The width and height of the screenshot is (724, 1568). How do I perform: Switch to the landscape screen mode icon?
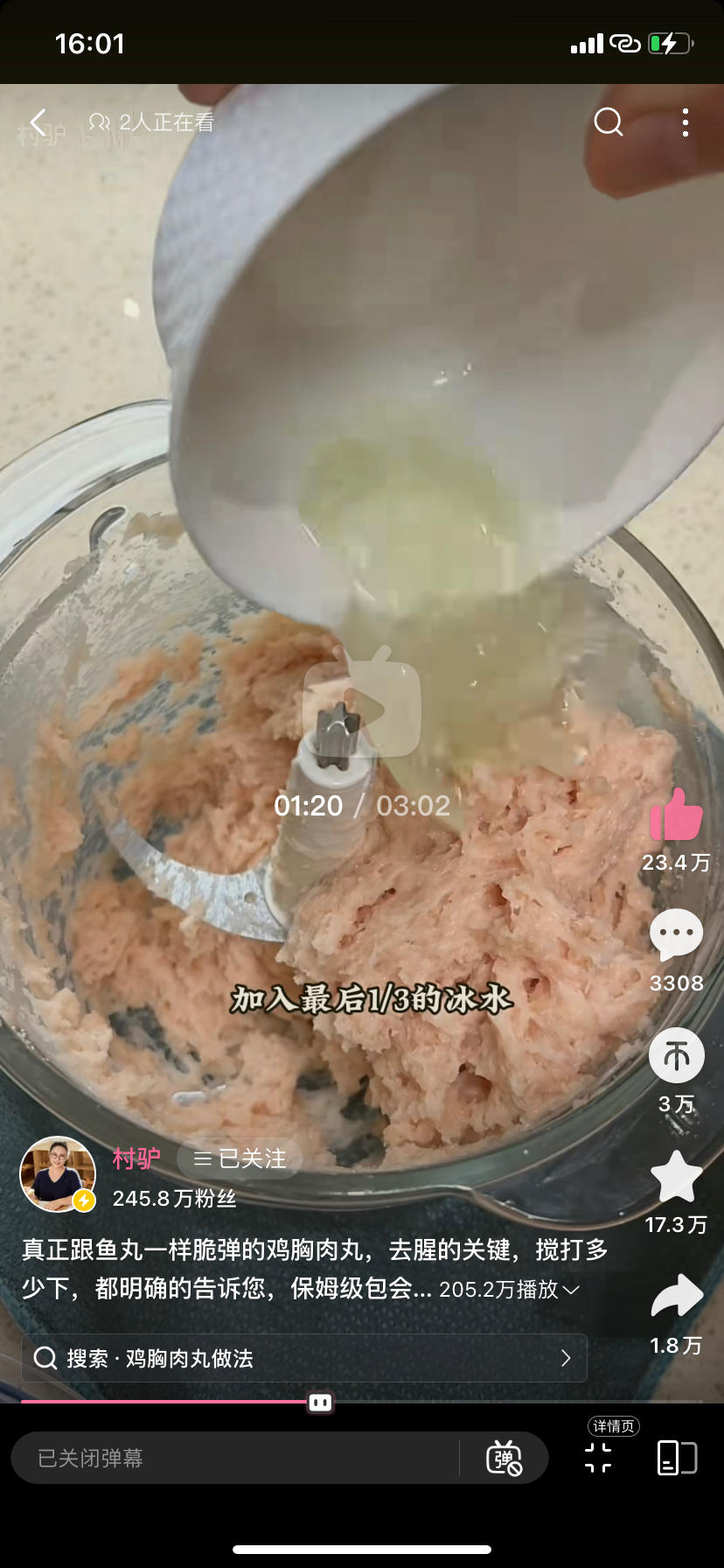pos(677,1458)
